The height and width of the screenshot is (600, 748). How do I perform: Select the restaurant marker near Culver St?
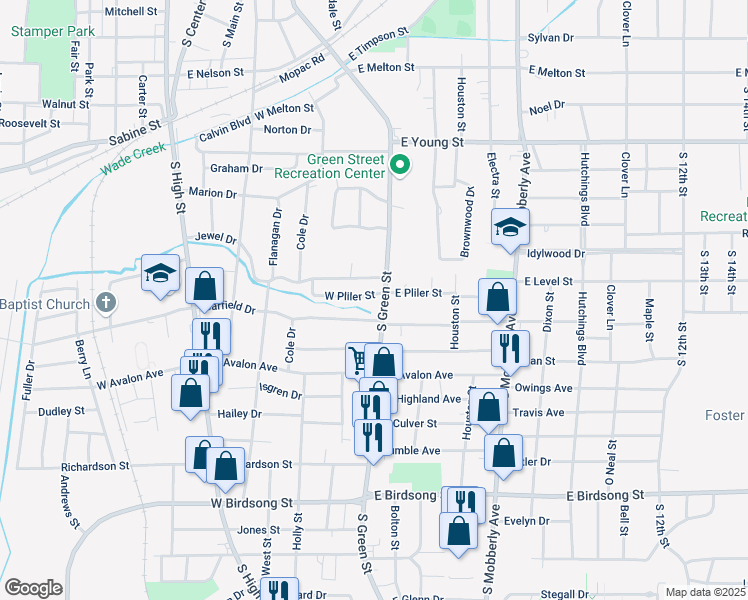pos(373,438)
